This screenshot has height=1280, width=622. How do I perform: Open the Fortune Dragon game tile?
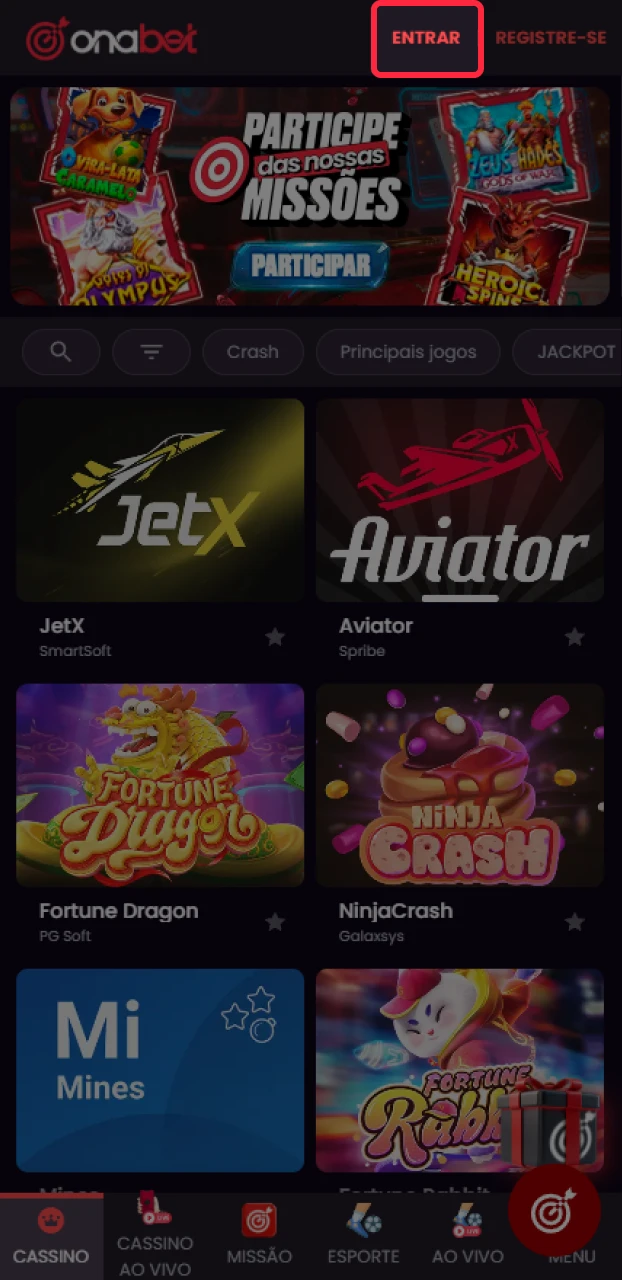click(160, 785)
